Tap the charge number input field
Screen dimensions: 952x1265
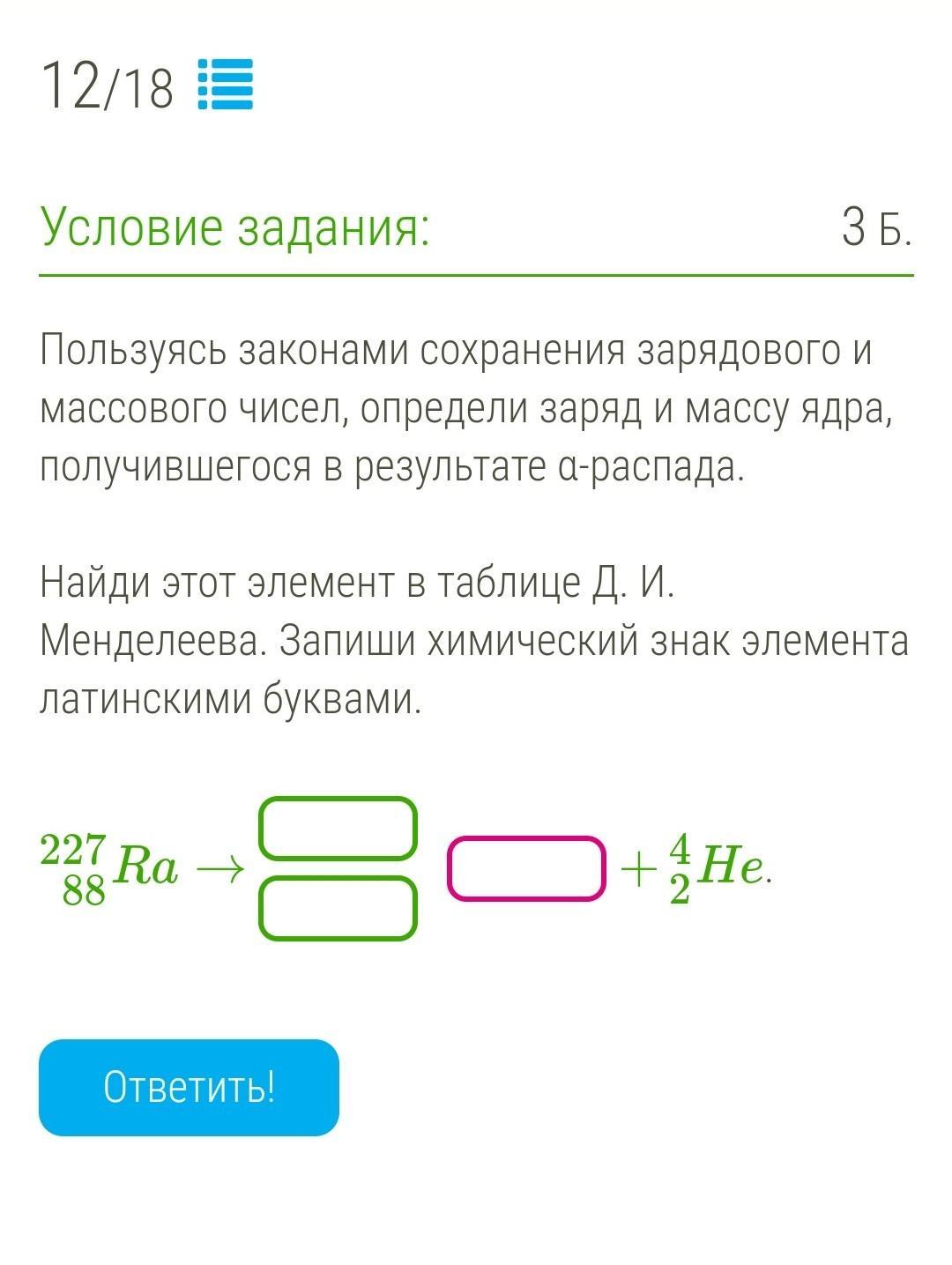click(338, 908)
